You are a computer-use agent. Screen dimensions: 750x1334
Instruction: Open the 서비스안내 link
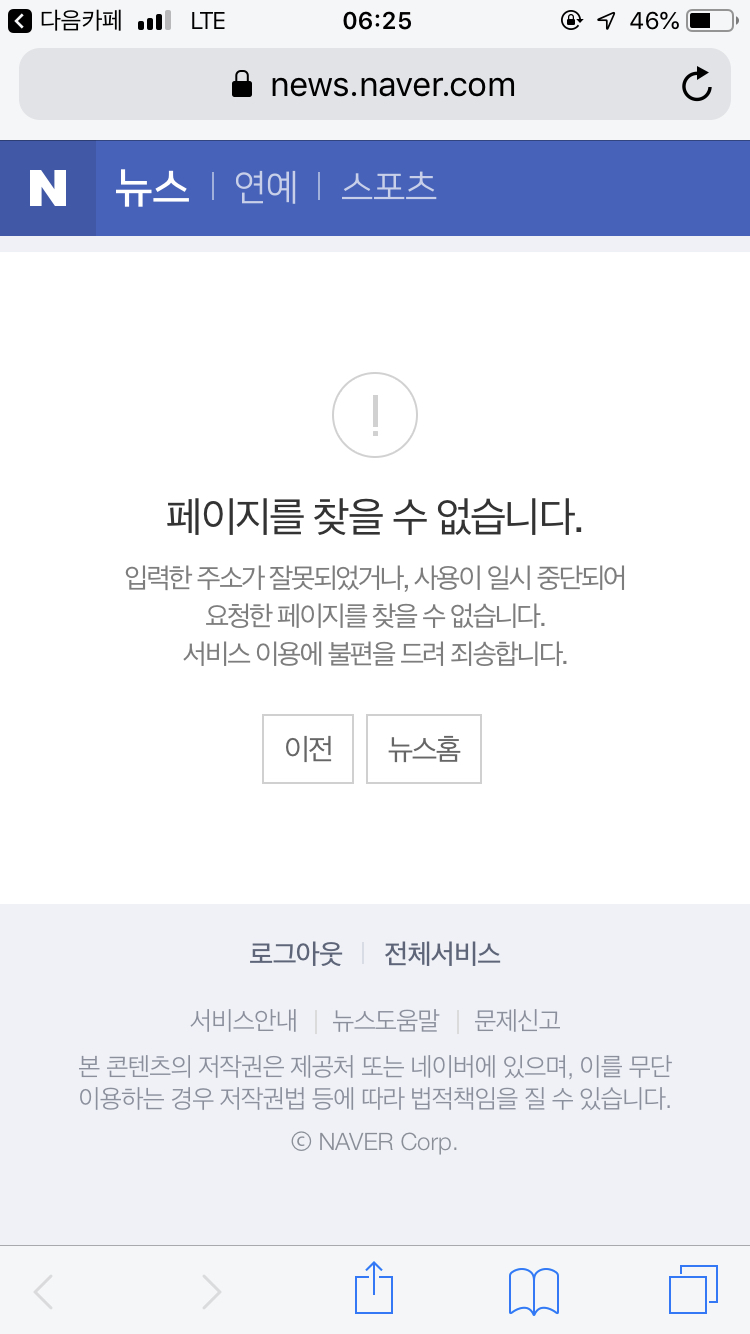(244, 1021)
